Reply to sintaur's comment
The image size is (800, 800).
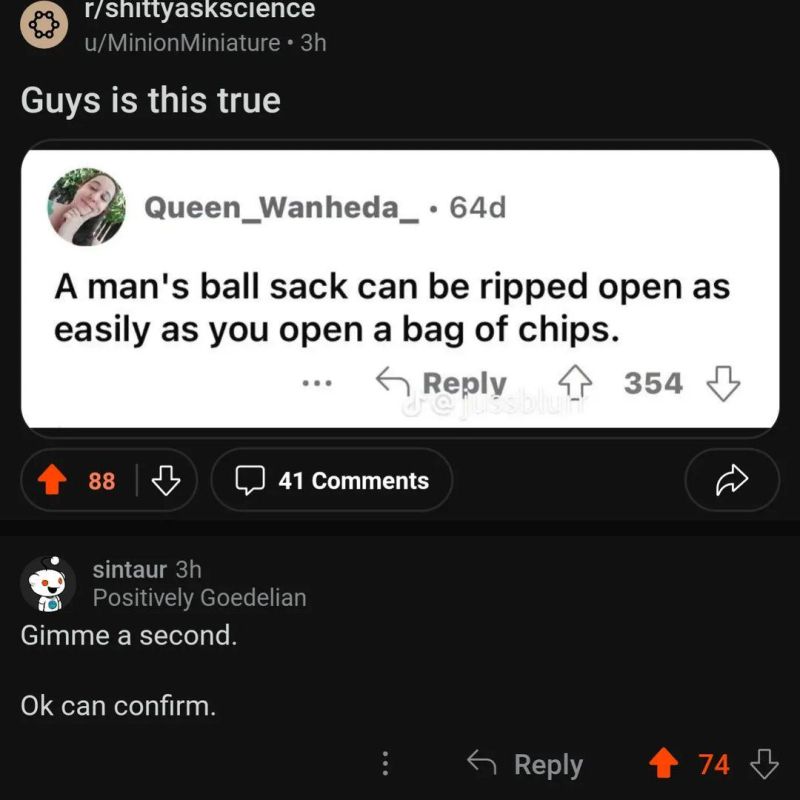[x=526, y=765]
